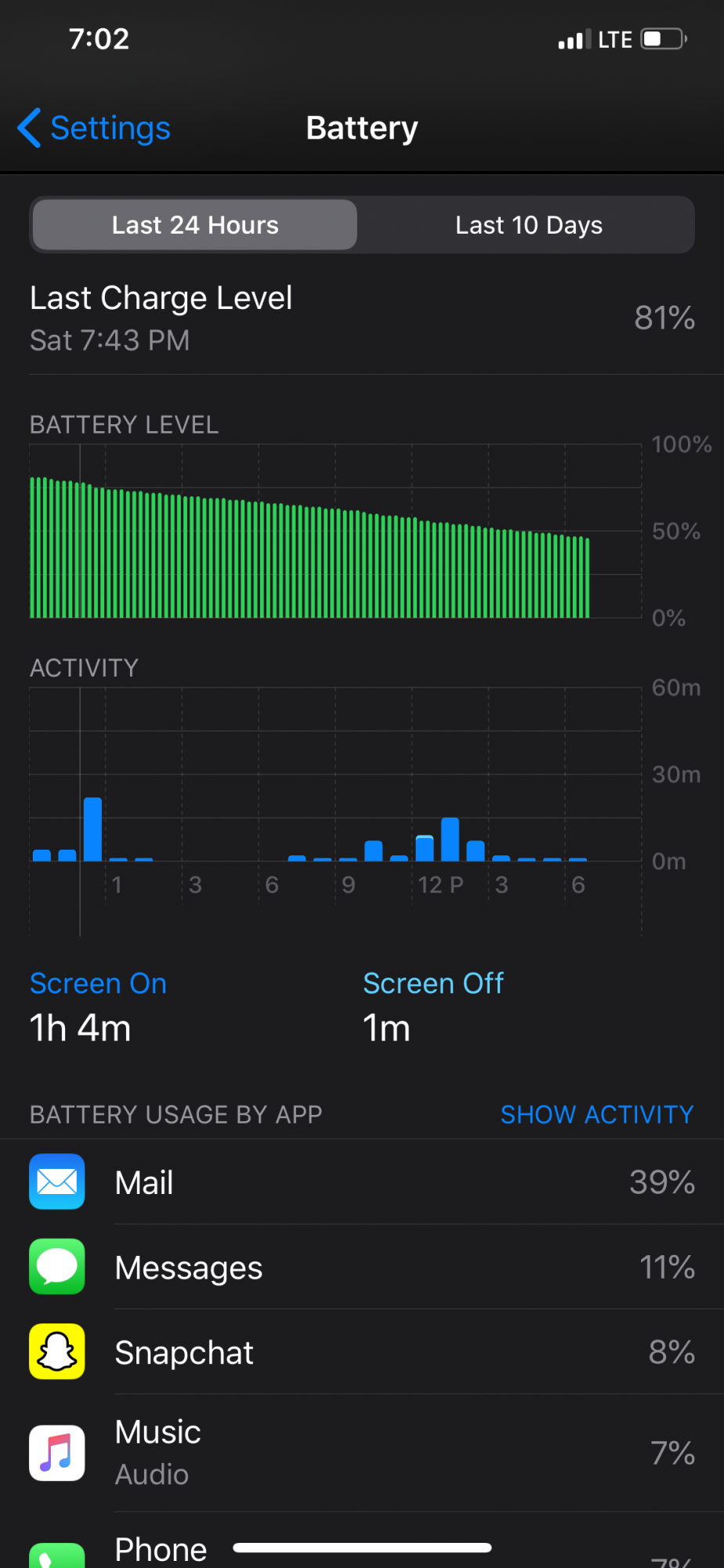Select the Last 24 Hours tab
Screen dimensions: 724x1568
[195, 225]
